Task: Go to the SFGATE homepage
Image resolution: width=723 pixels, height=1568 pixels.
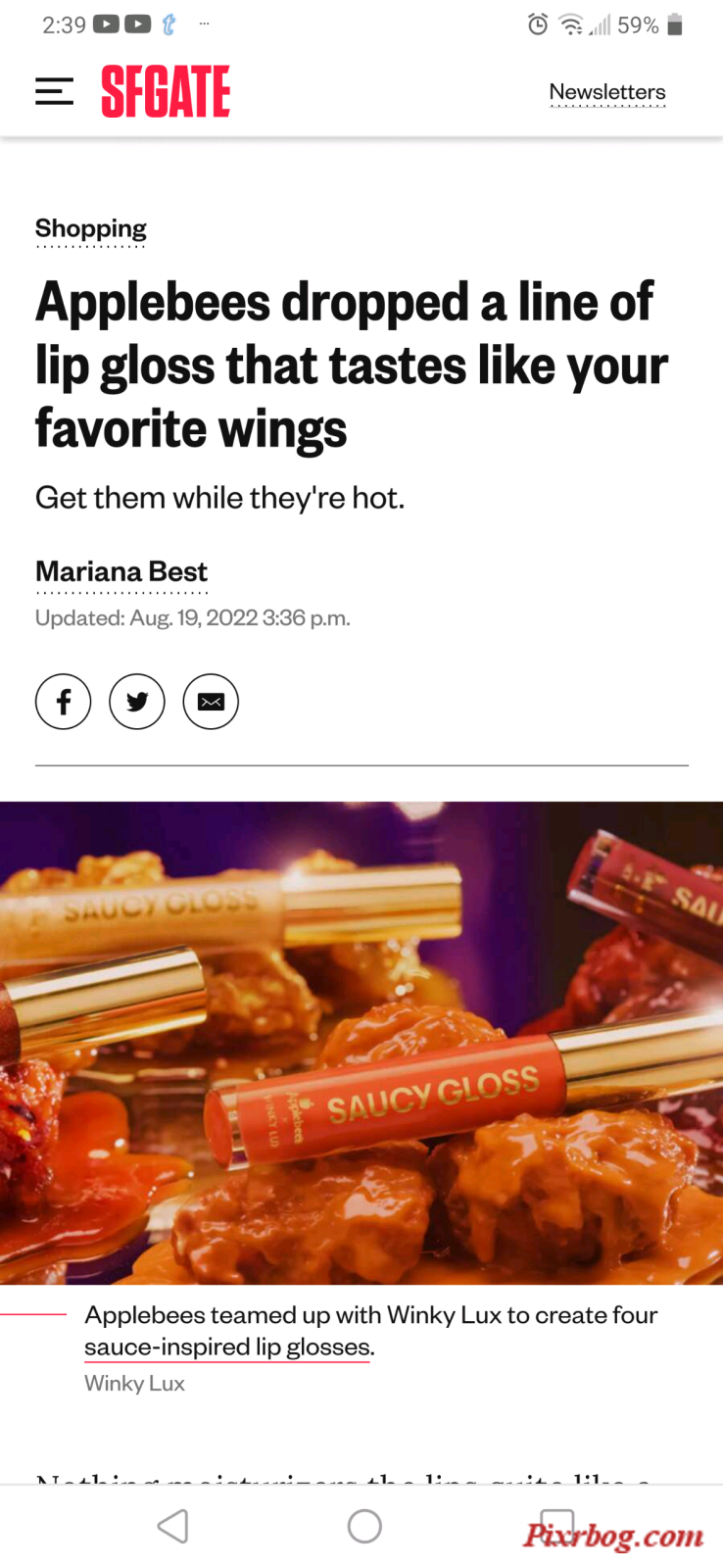Action: point(166,92)
